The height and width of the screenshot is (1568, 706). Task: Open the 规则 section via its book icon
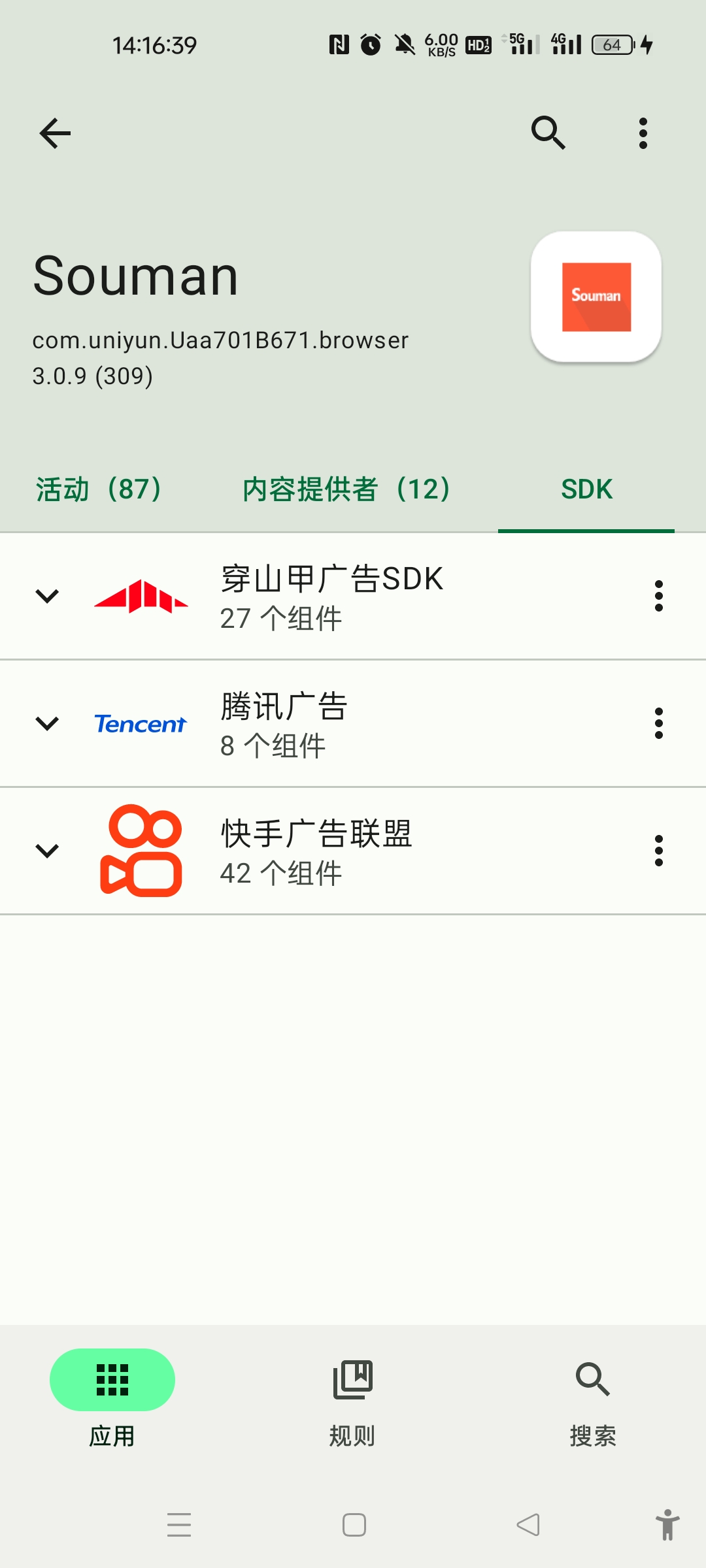click(x=352, y=1380)
